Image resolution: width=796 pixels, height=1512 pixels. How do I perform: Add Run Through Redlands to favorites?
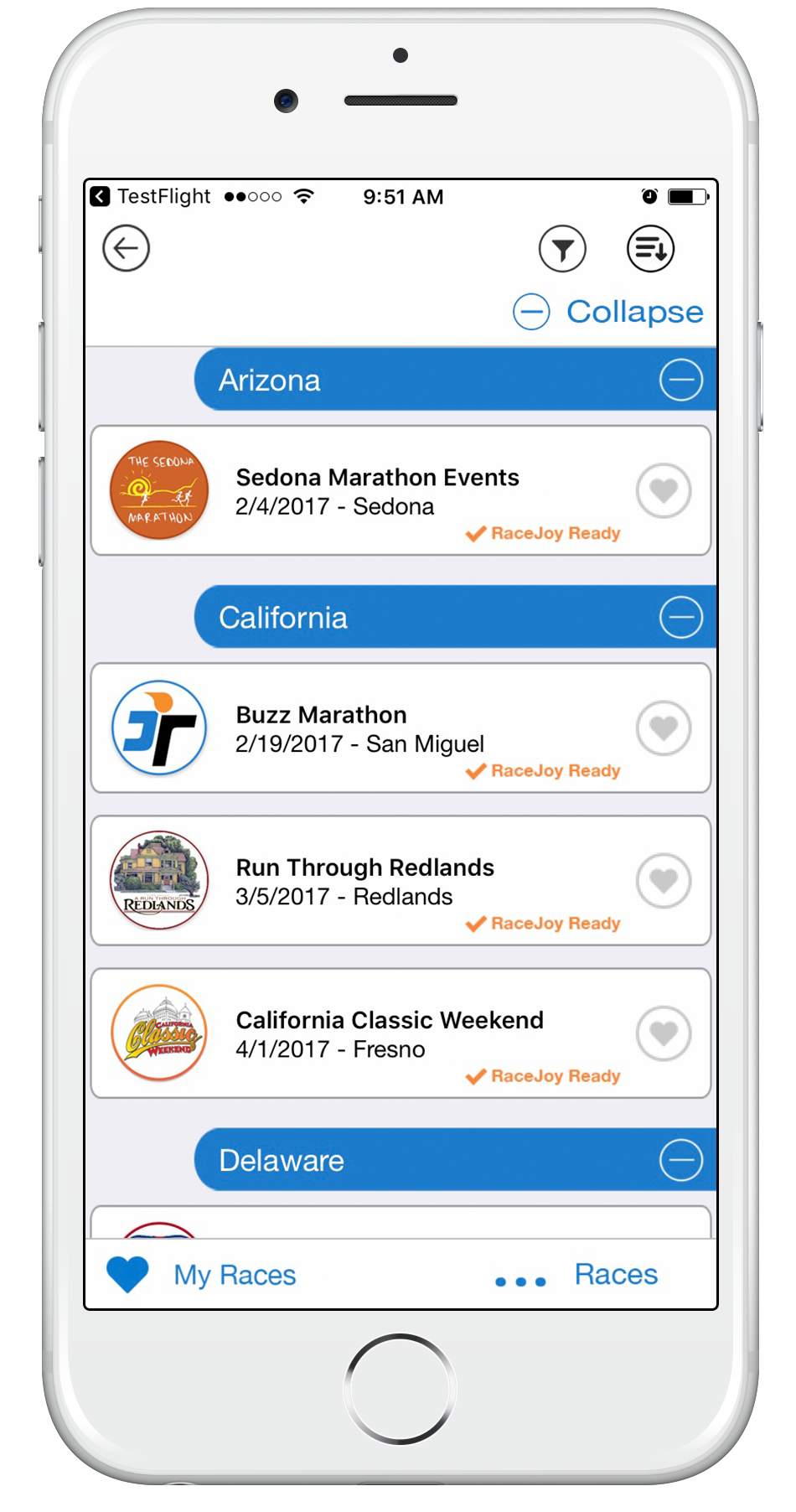(664, 880)
